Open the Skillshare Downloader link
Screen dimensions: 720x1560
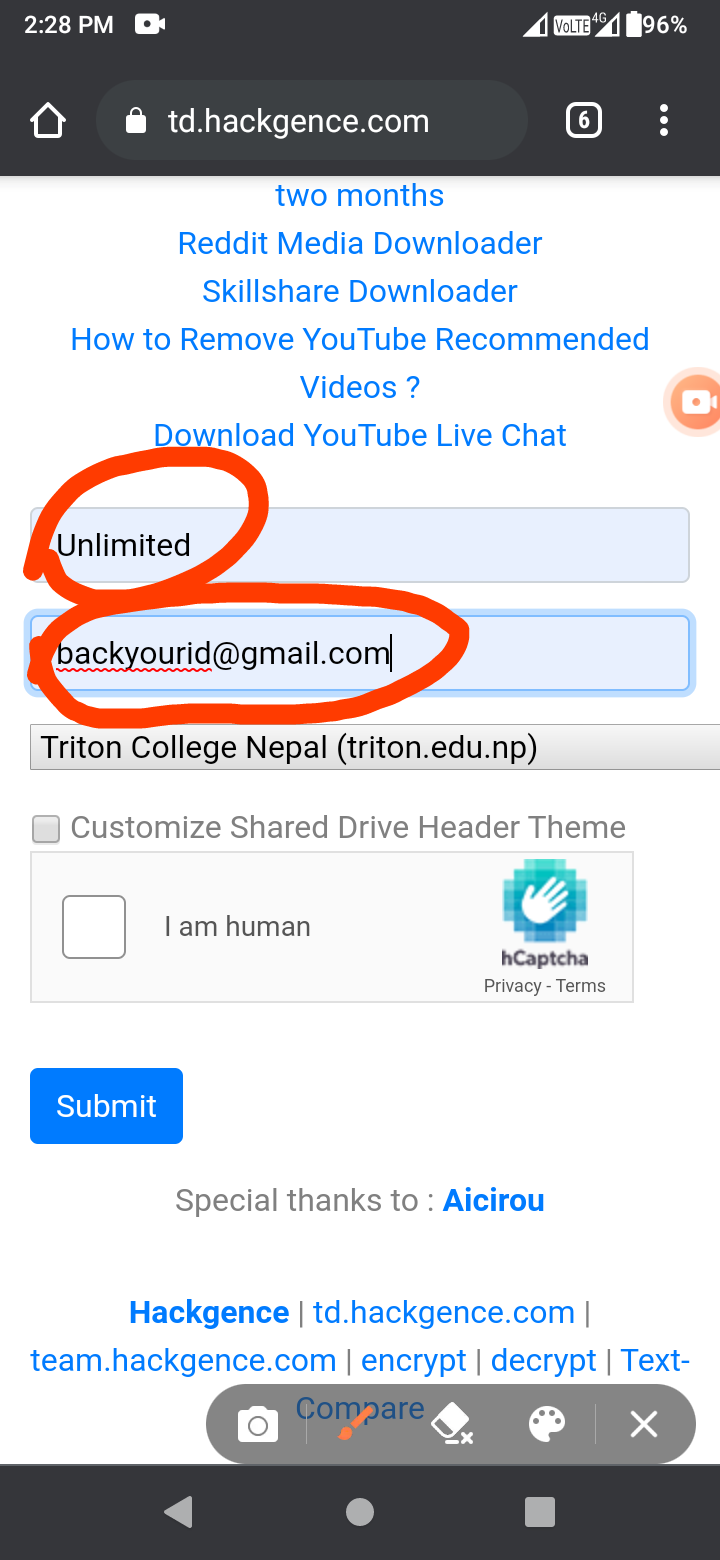360,291
